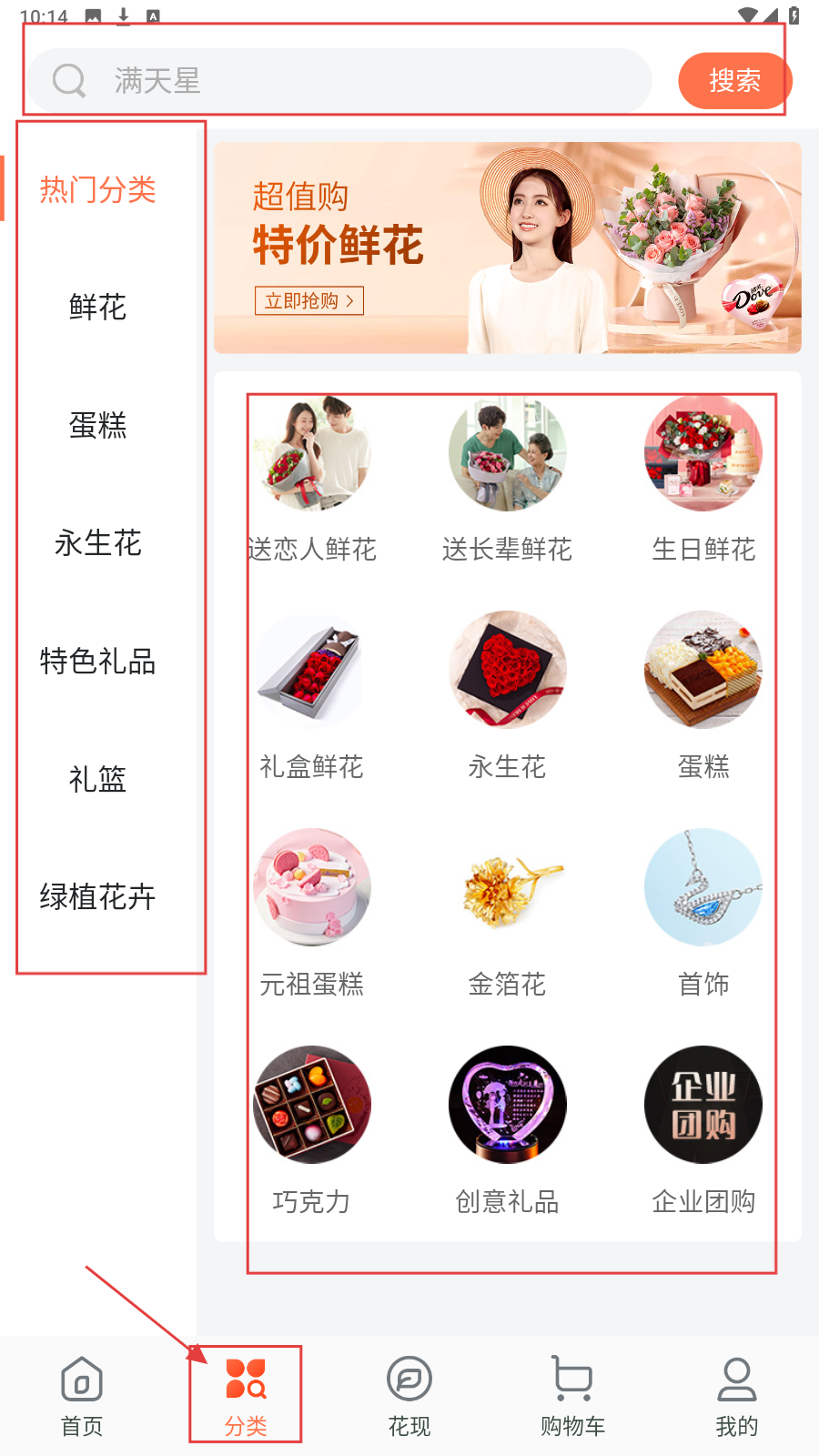Screen dimensions: 819x1456
Task: Select 鲜花 in the sidebar
Action: click(97, 308)
